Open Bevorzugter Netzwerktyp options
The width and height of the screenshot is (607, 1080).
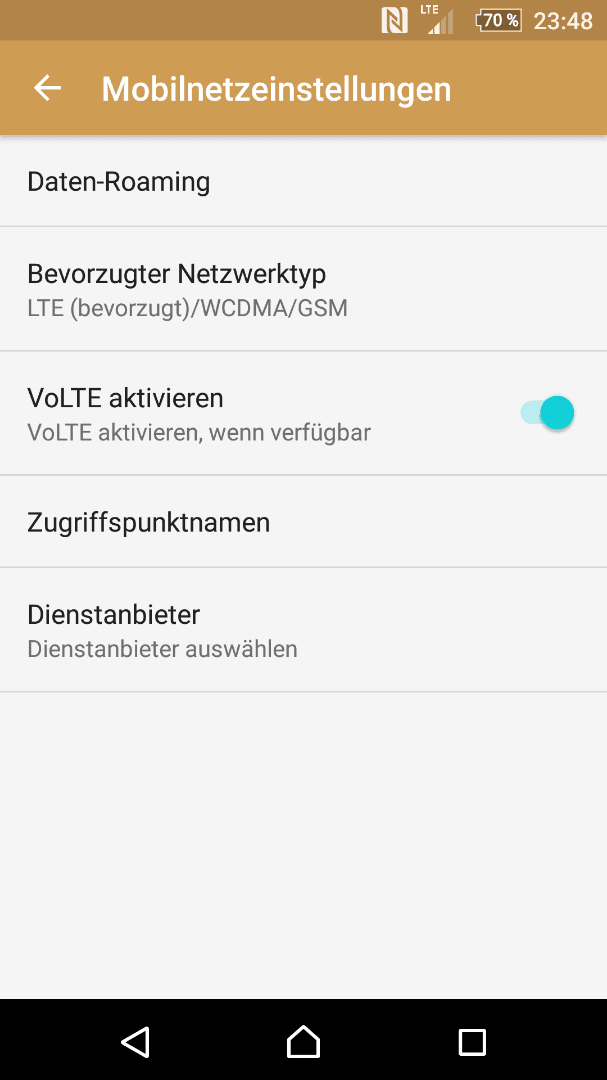point(303,289)
